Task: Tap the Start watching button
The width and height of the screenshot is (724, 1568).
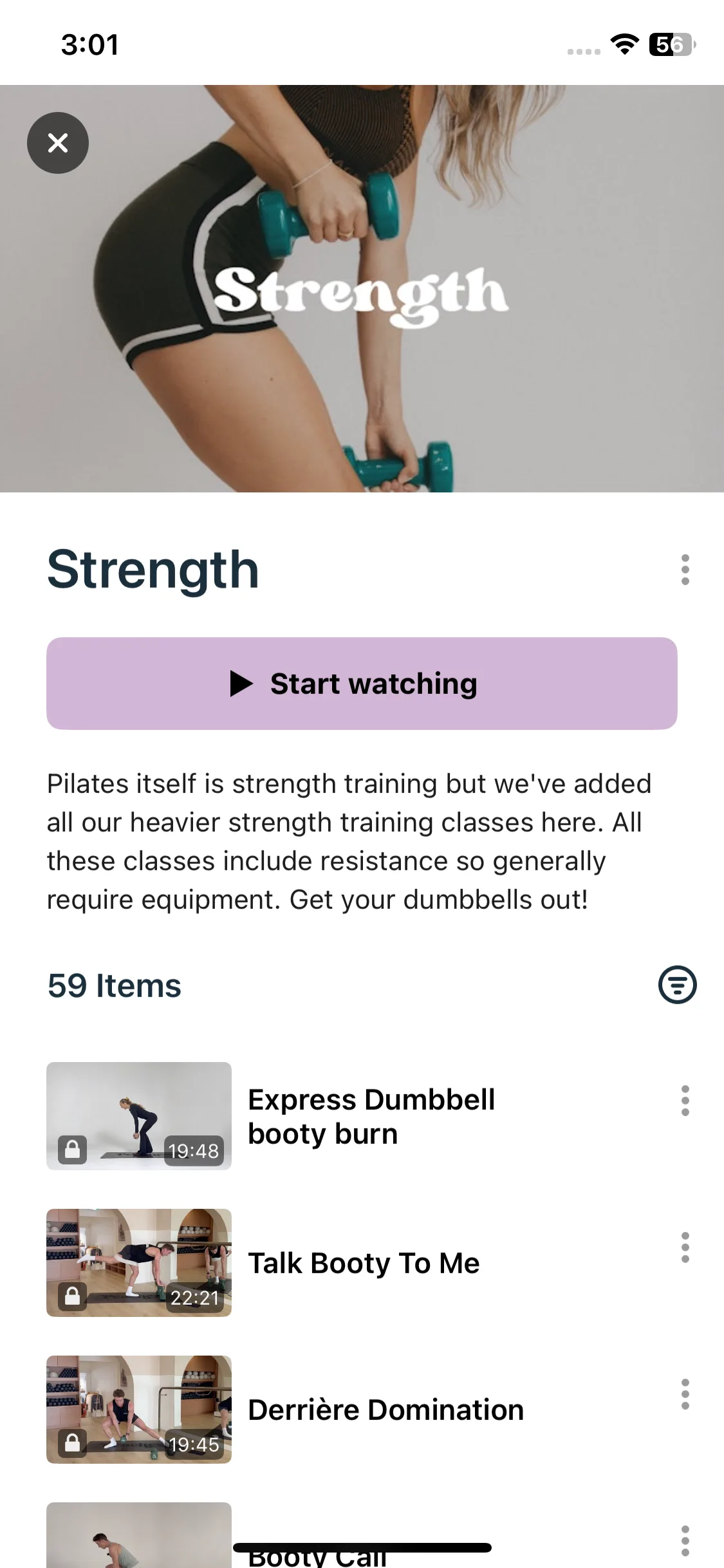Action: pyautogui.click(x=362, y=684)
